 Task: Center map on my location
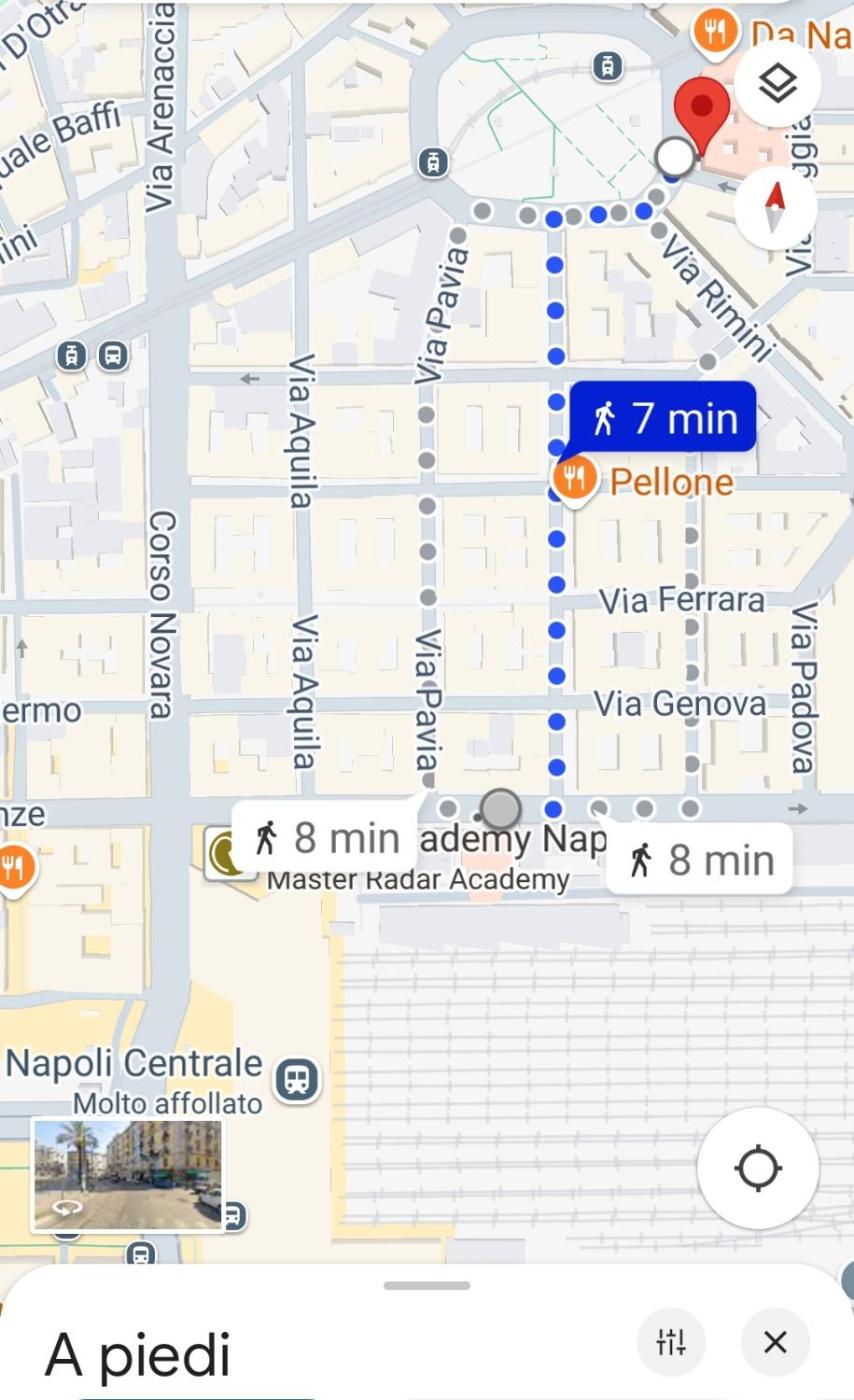[757, 1168]
